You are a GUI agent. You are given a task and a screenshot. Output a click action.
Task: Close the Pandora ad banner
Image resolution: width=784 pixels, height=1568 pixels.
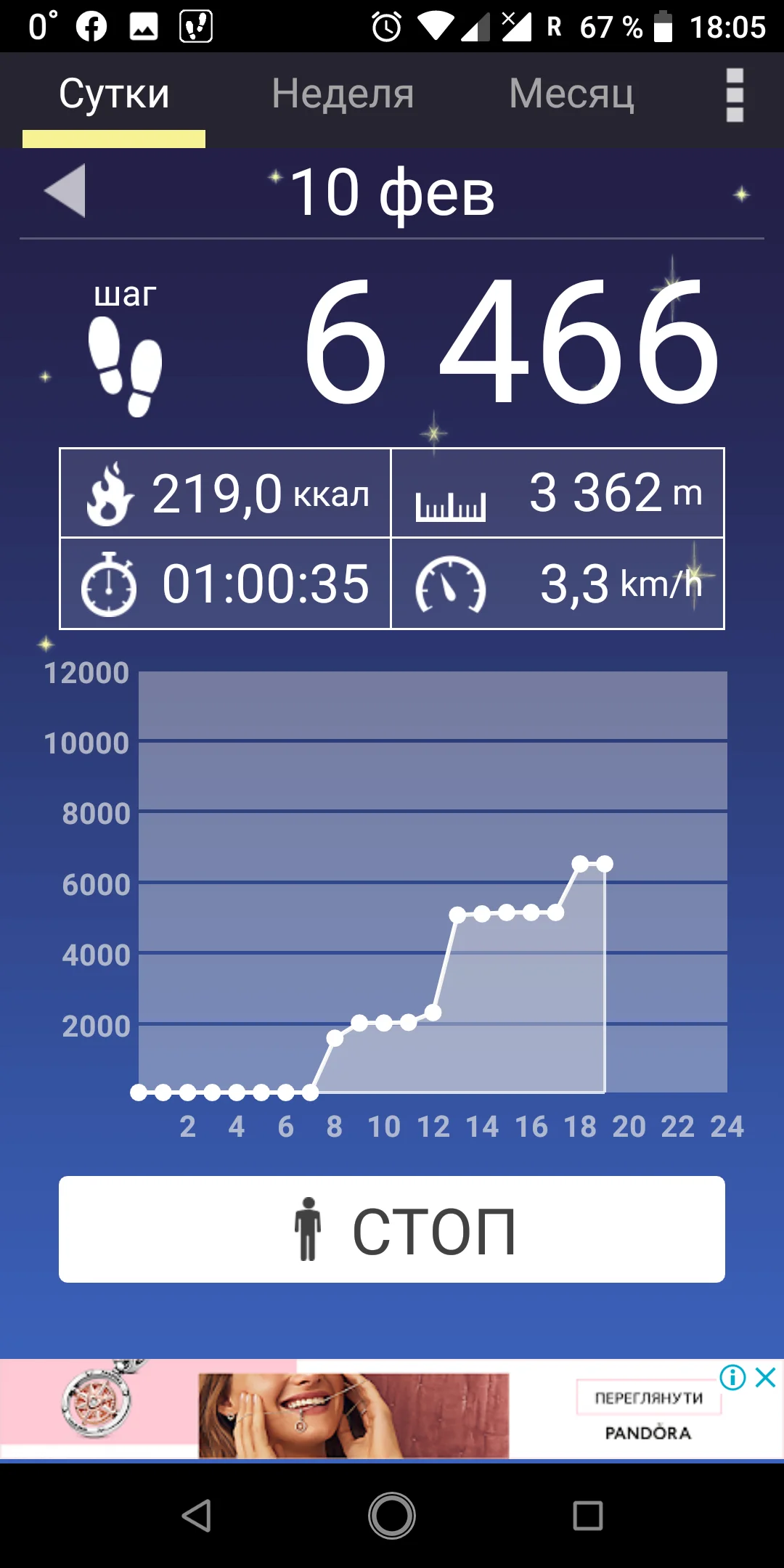coord(766,1377)
